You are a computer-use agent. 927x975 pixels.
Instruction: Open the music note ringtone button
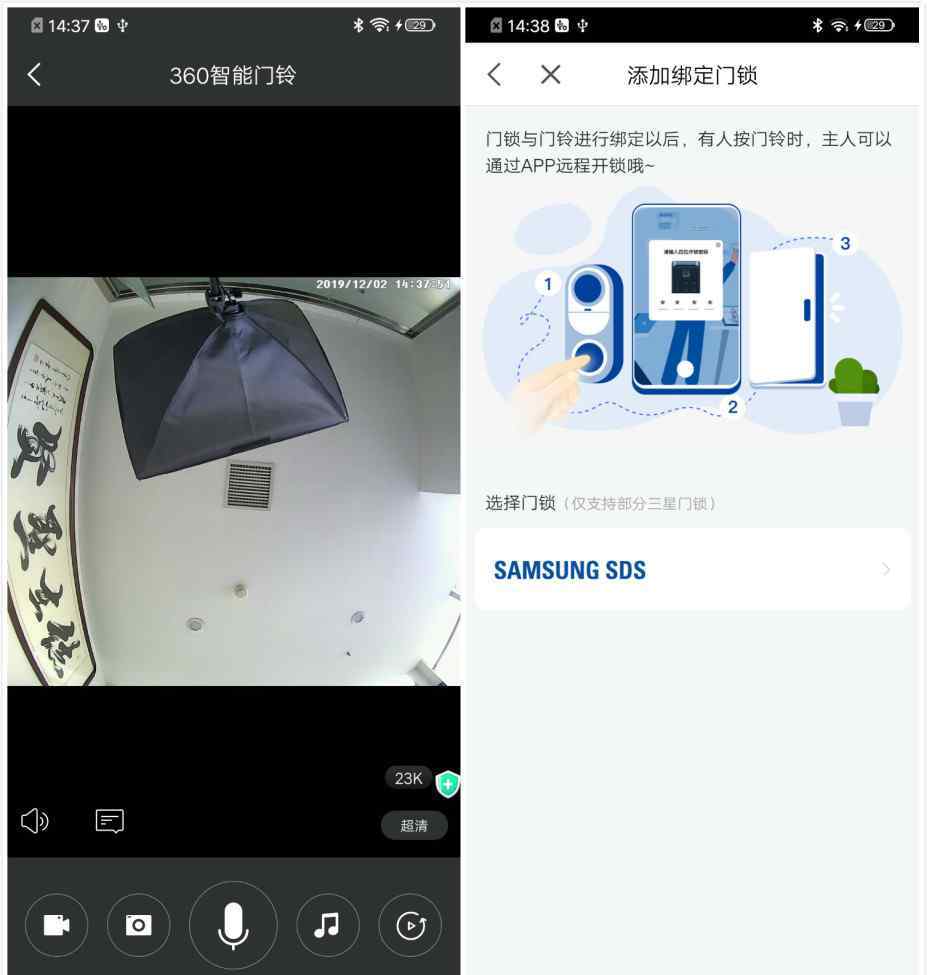[327, 926]
